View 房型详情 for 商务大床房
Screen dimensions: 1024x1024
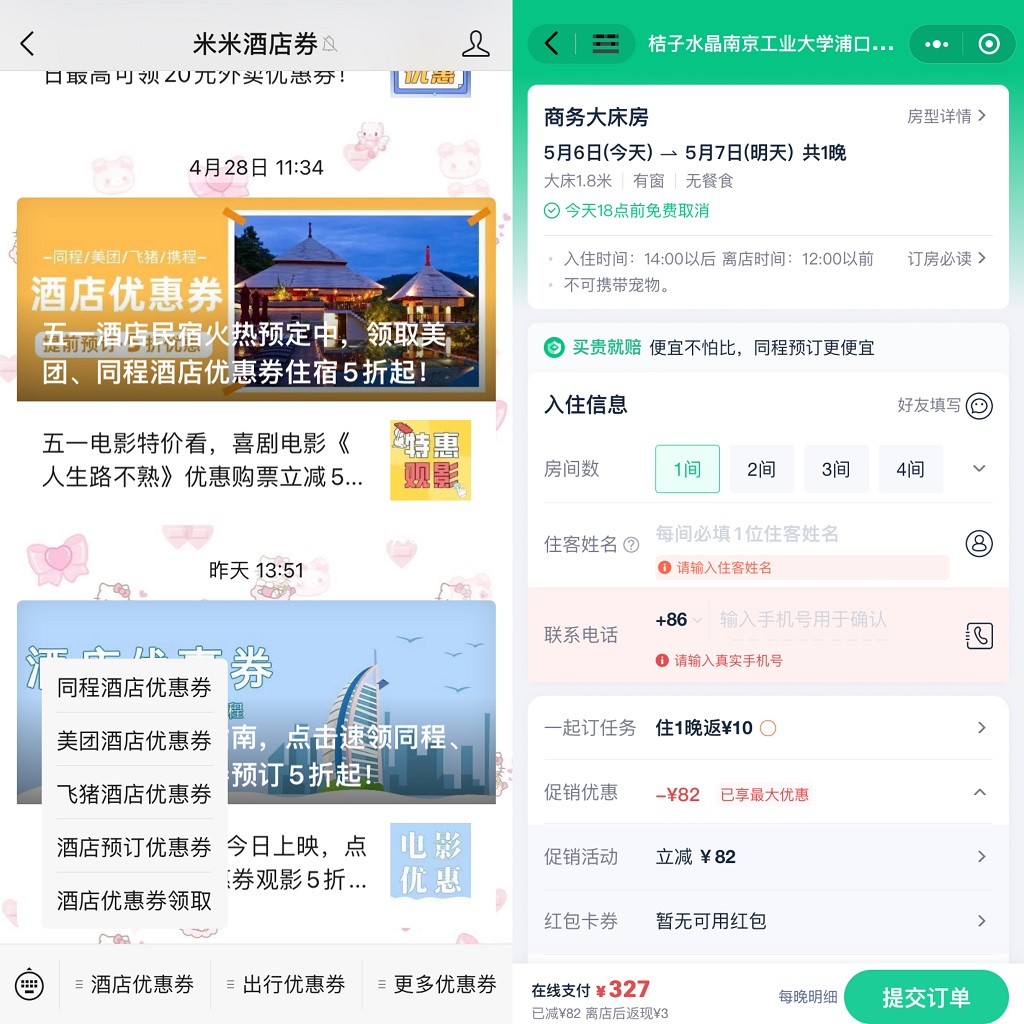click(x=946, y=116)
